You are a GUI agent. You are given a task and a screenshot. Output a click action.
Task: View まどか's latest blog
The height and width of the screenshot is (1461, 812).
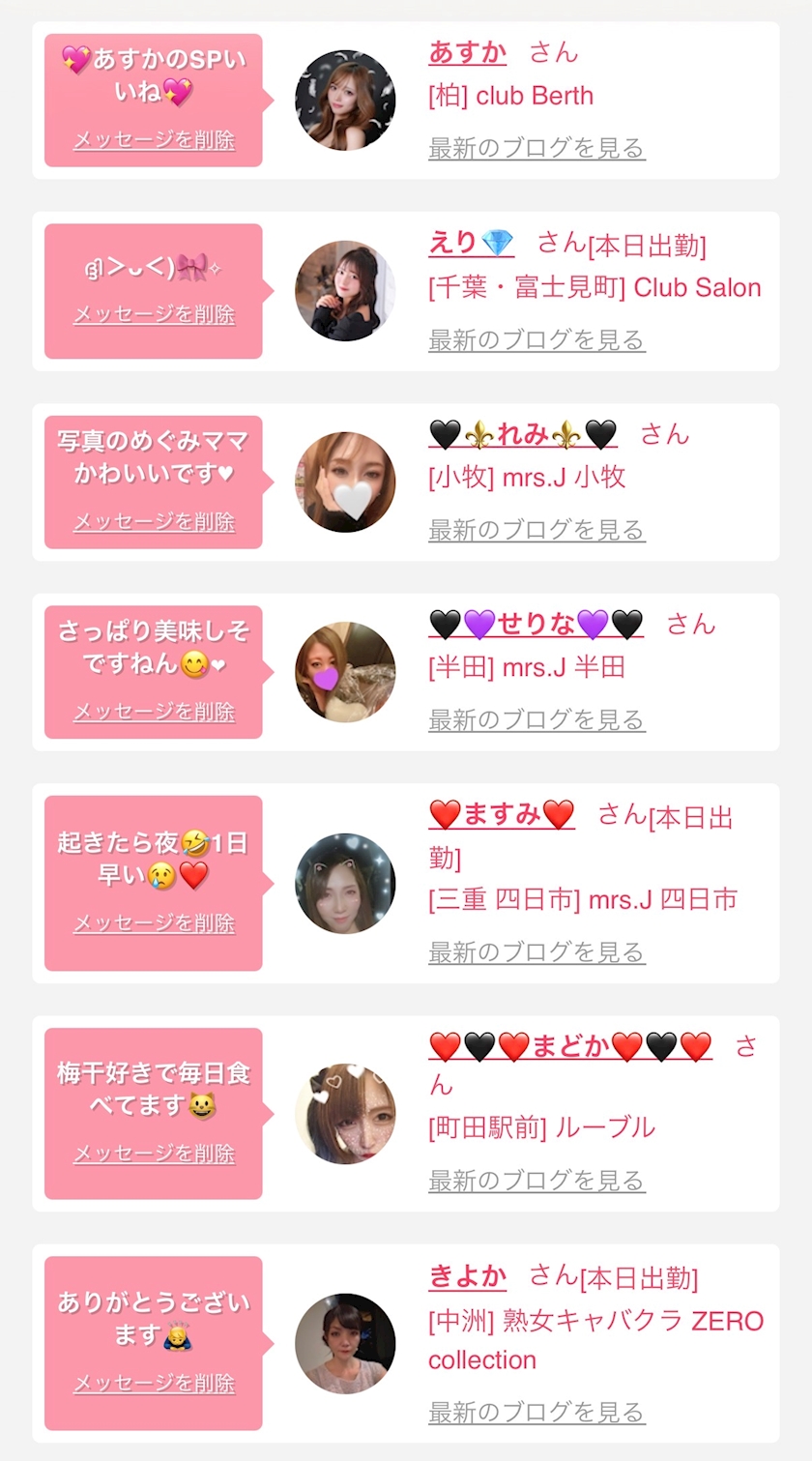coord(536,1182)
